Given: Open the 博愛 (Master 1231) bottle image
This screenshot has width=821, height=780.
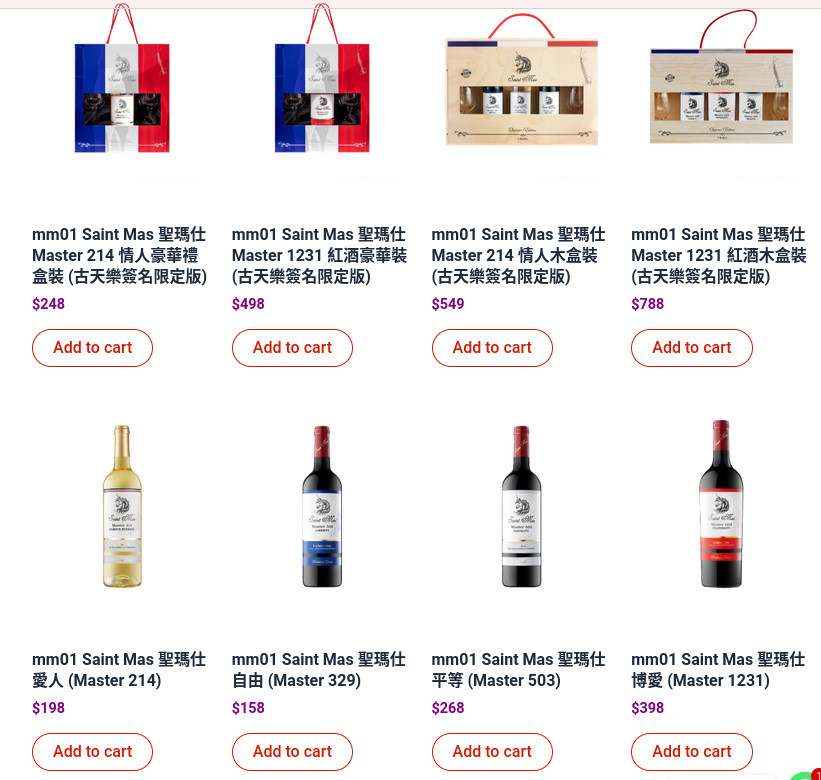Looking at the screenshot, I should point(720,505).
